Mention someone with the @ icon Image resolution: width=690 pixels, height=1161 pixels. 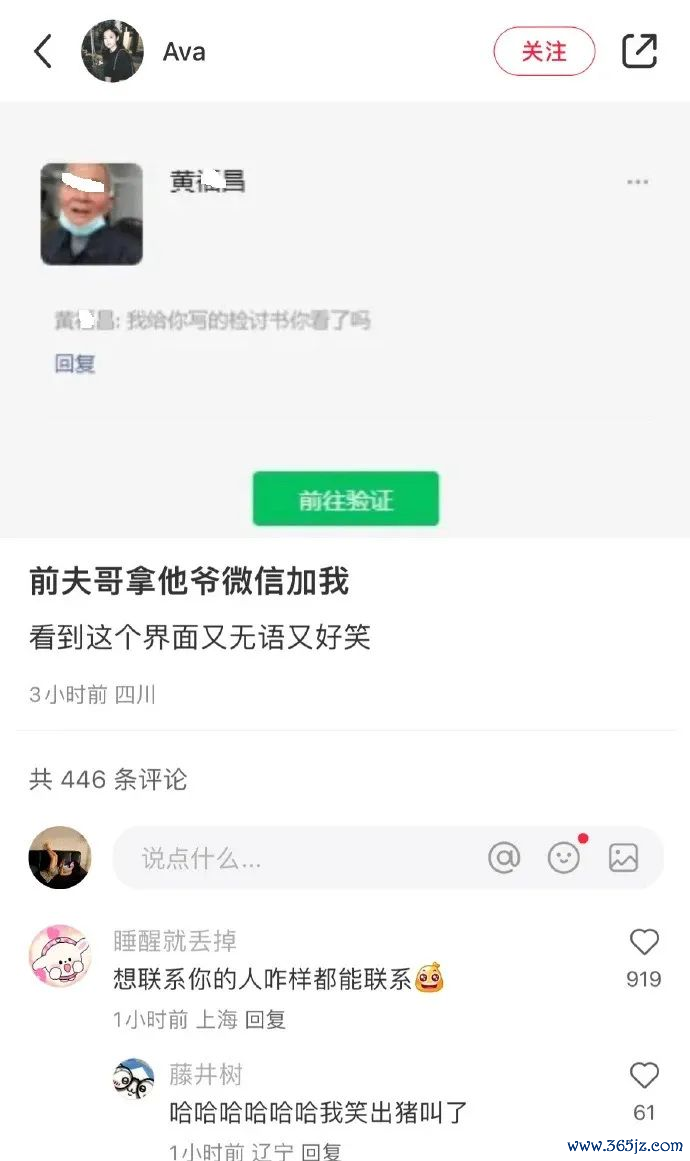tap(504, 858)
